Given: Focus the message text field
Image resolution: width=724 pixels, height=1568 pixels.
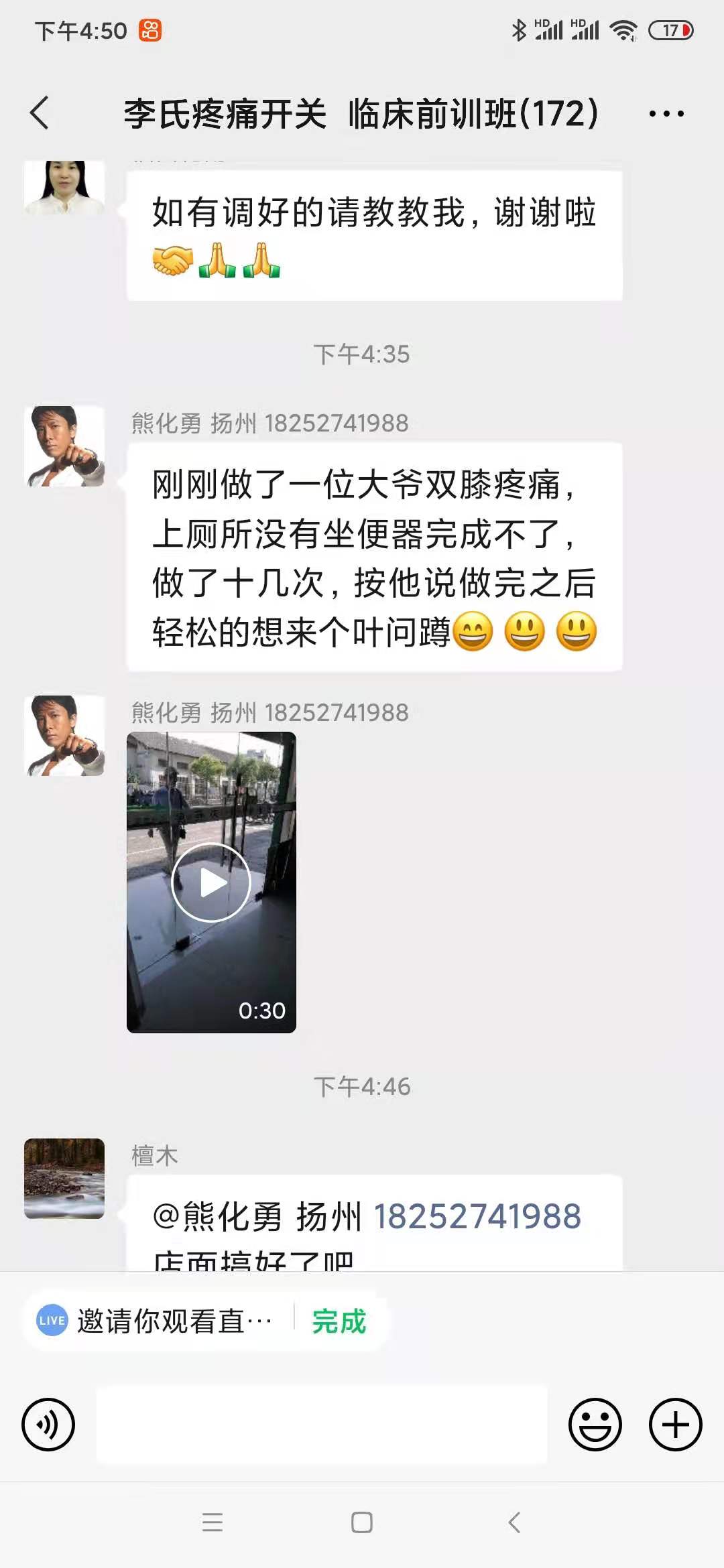Looking at the screenshot, I should tap(322, 1425).
